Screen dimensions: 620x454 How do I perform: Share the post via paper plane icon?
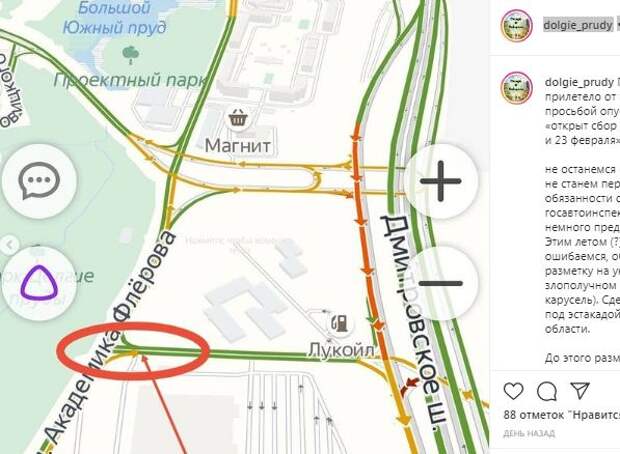click(579, 390)
